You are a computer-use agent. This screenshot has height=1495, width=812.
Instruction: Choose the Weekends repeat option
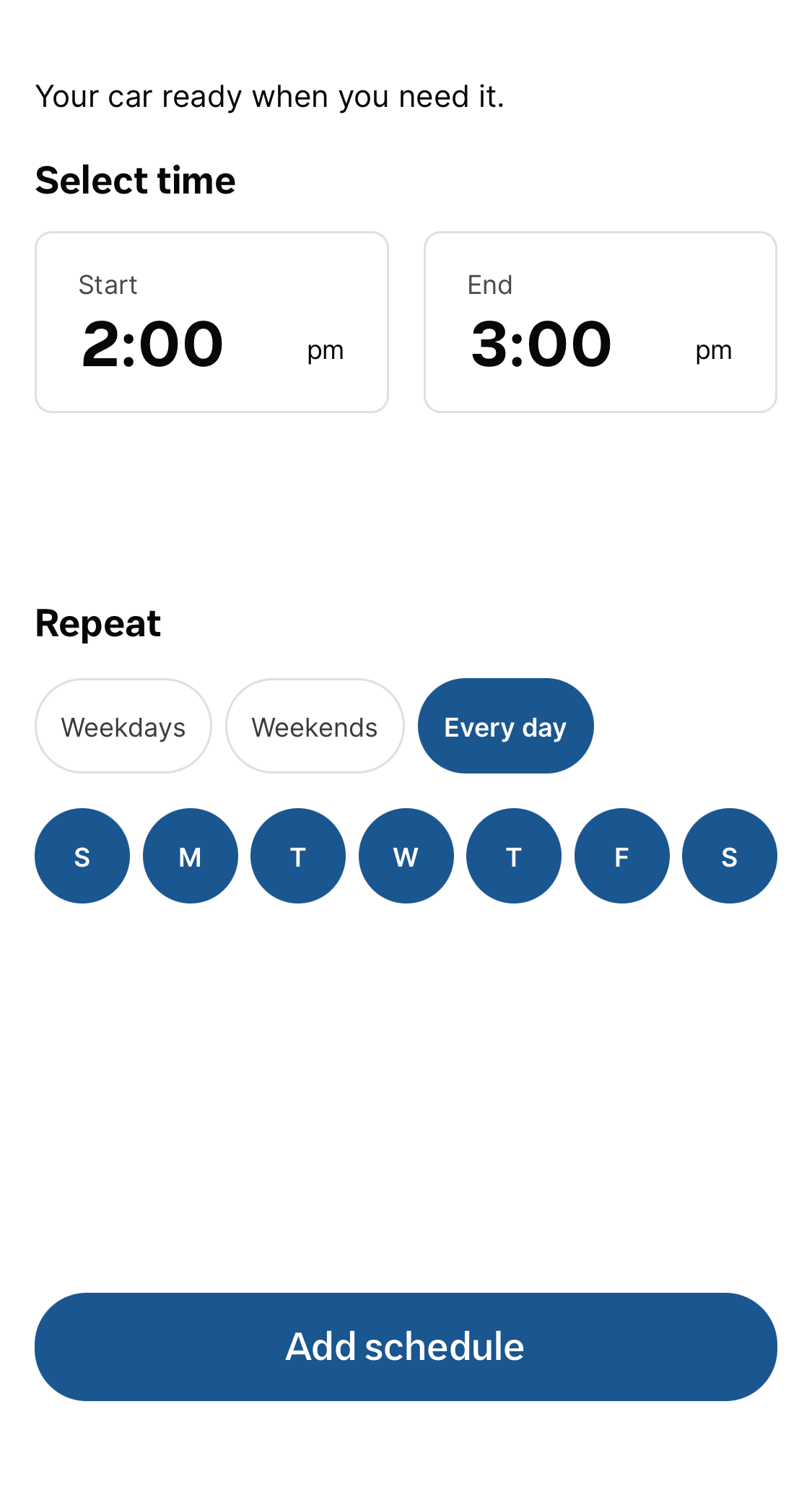pos(314,726)
